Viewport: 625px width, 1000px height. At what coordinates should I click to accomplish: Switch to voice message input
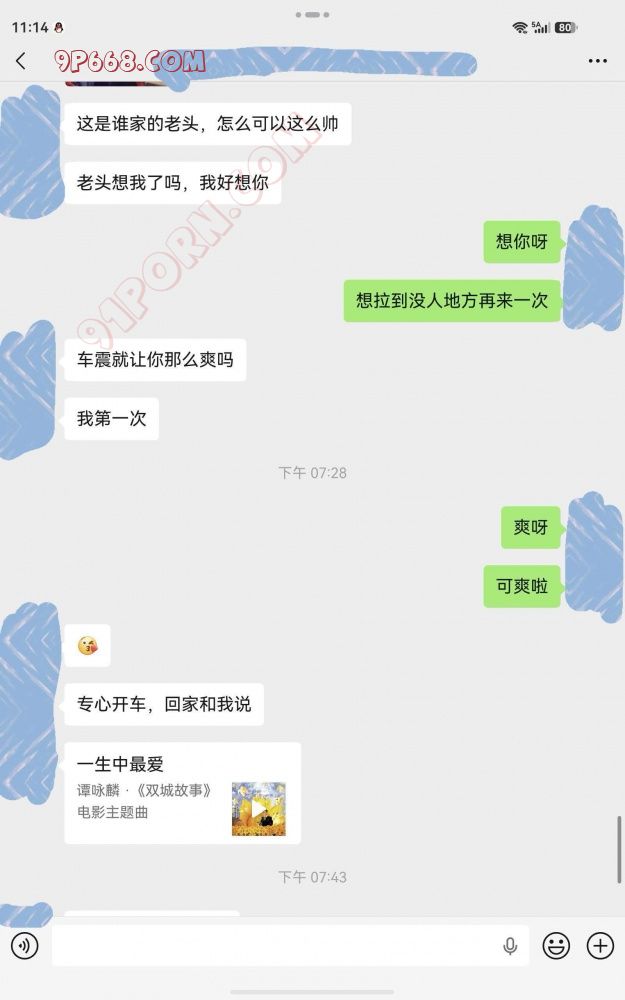pos(25,945)
